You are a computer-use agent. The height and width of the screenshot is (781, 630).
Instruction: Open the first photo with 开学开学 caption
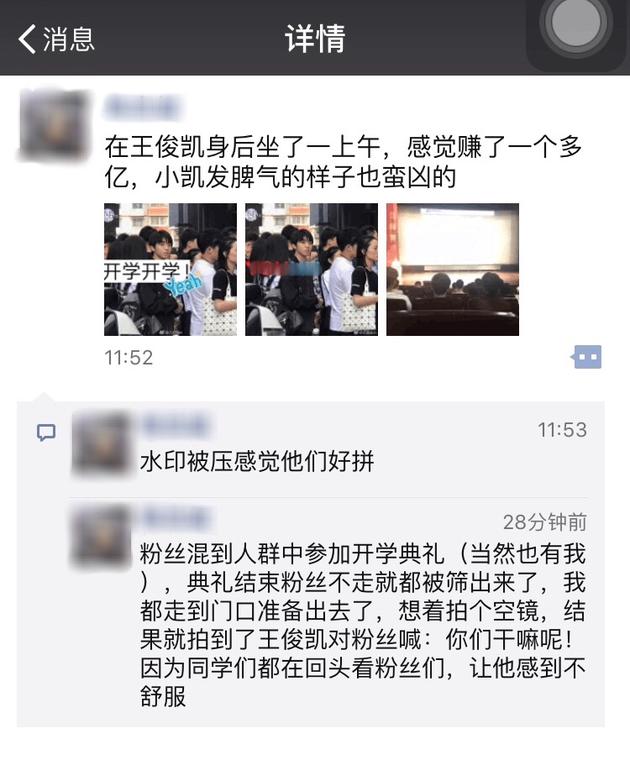[x=170, y=269]
